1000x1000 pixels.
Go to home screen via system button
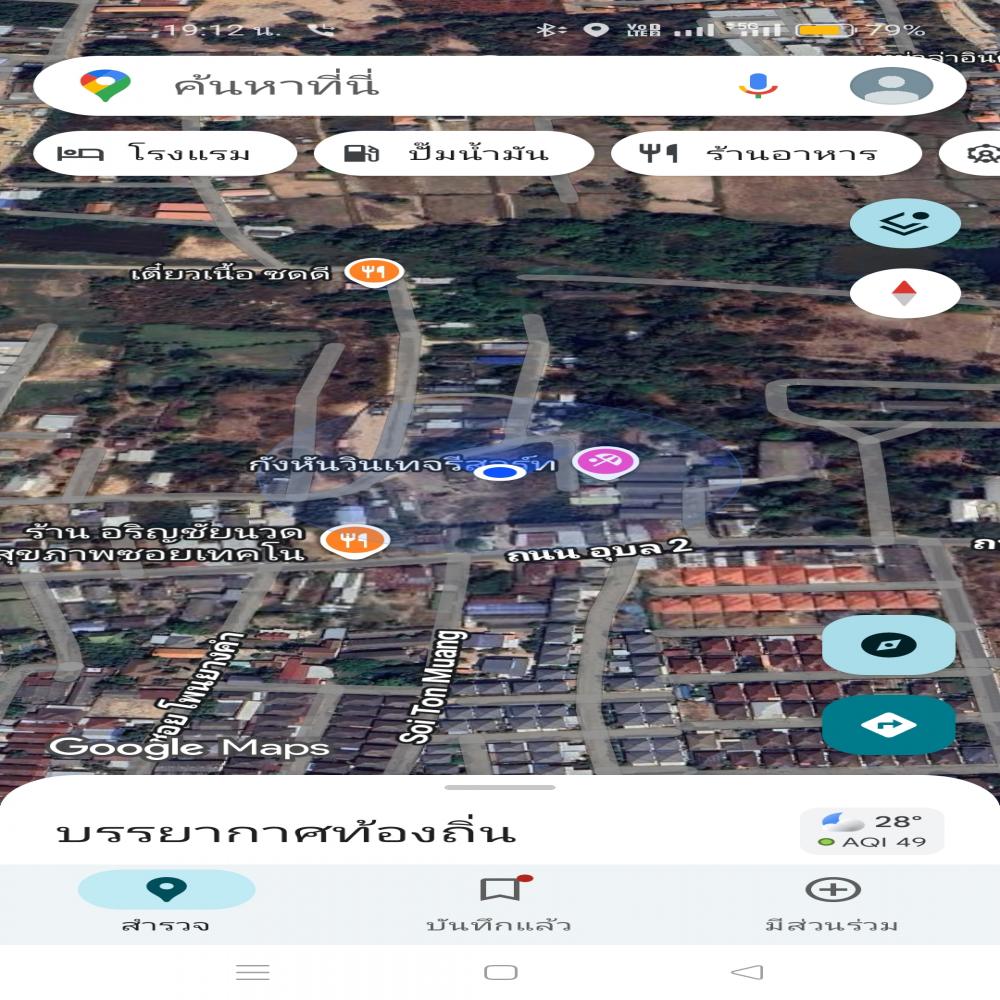(x=500, y=972)
